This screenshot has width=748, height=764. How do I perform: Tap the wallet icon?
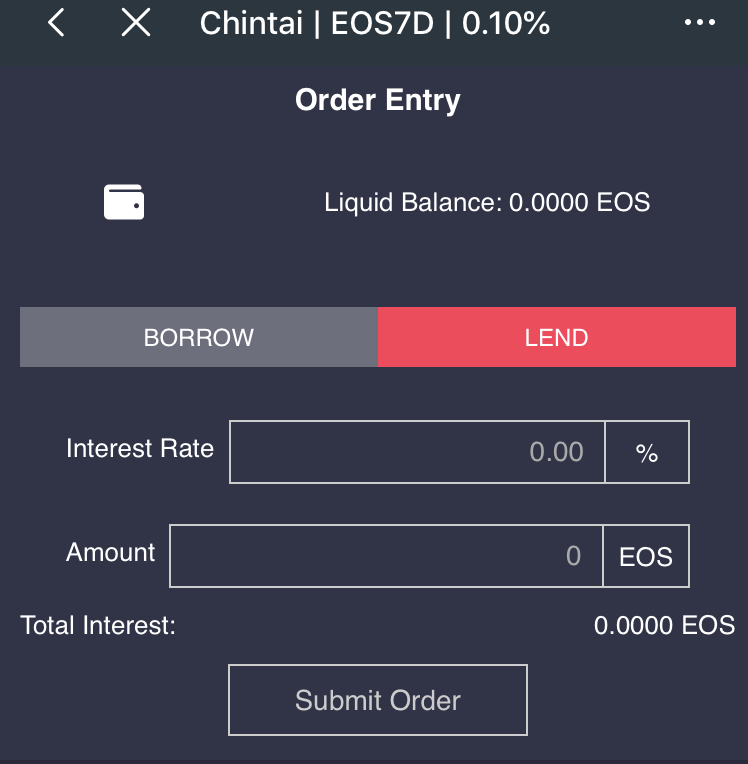point(124,203)
